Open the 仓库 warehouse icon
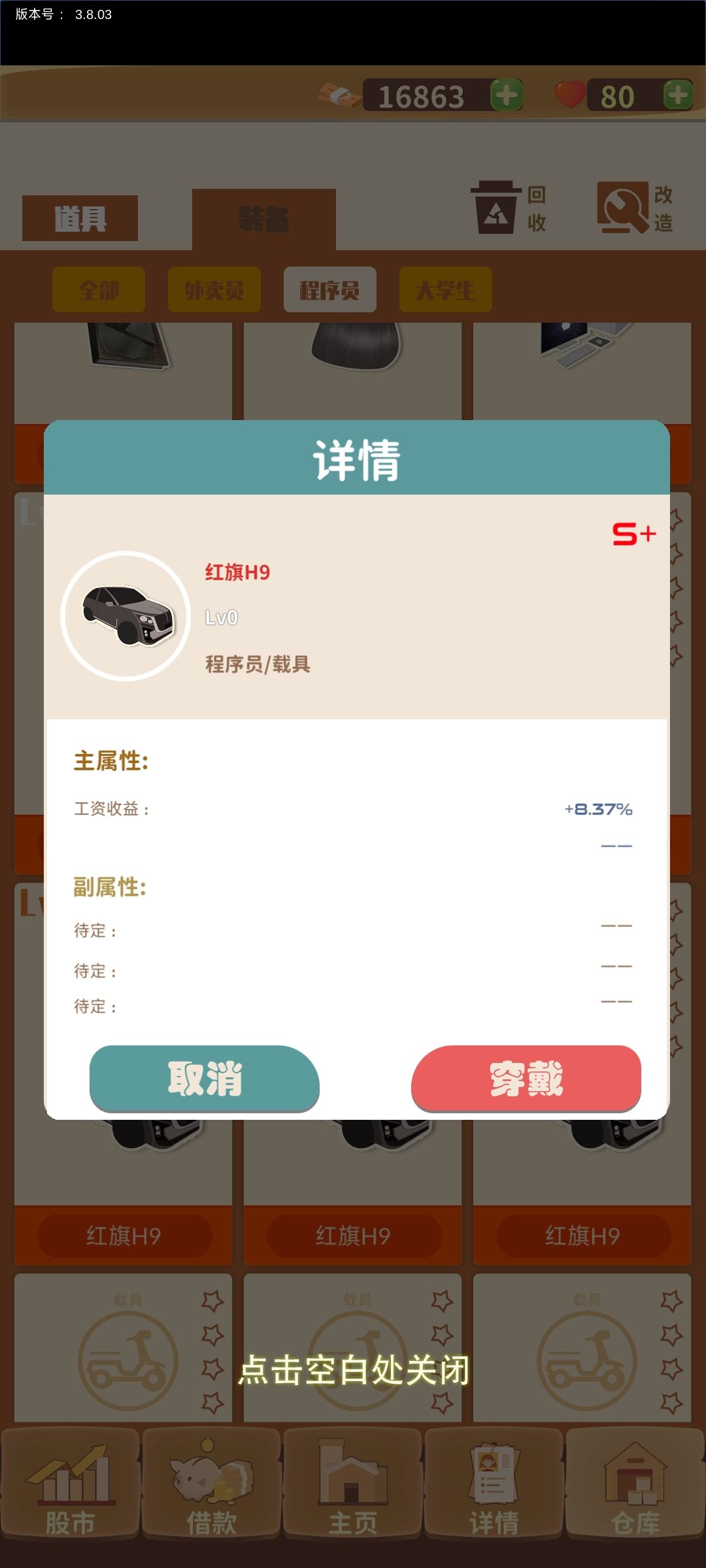This screenshot has height=1568, width=706. pyautogui.click(x=635, y=1483)
